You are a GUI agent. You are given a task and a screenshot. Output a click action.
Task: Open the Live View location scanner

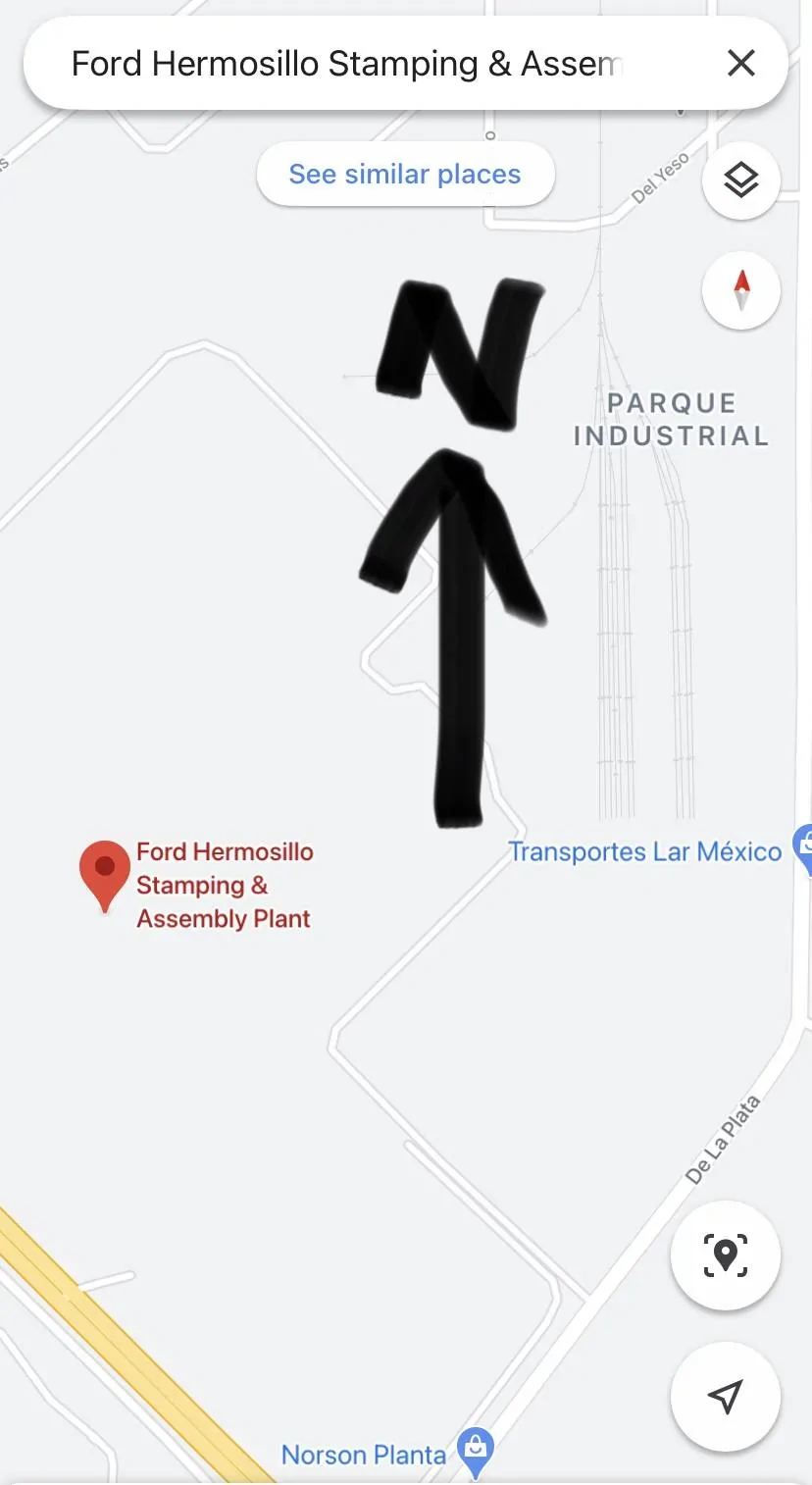[x=726, y=1255]
